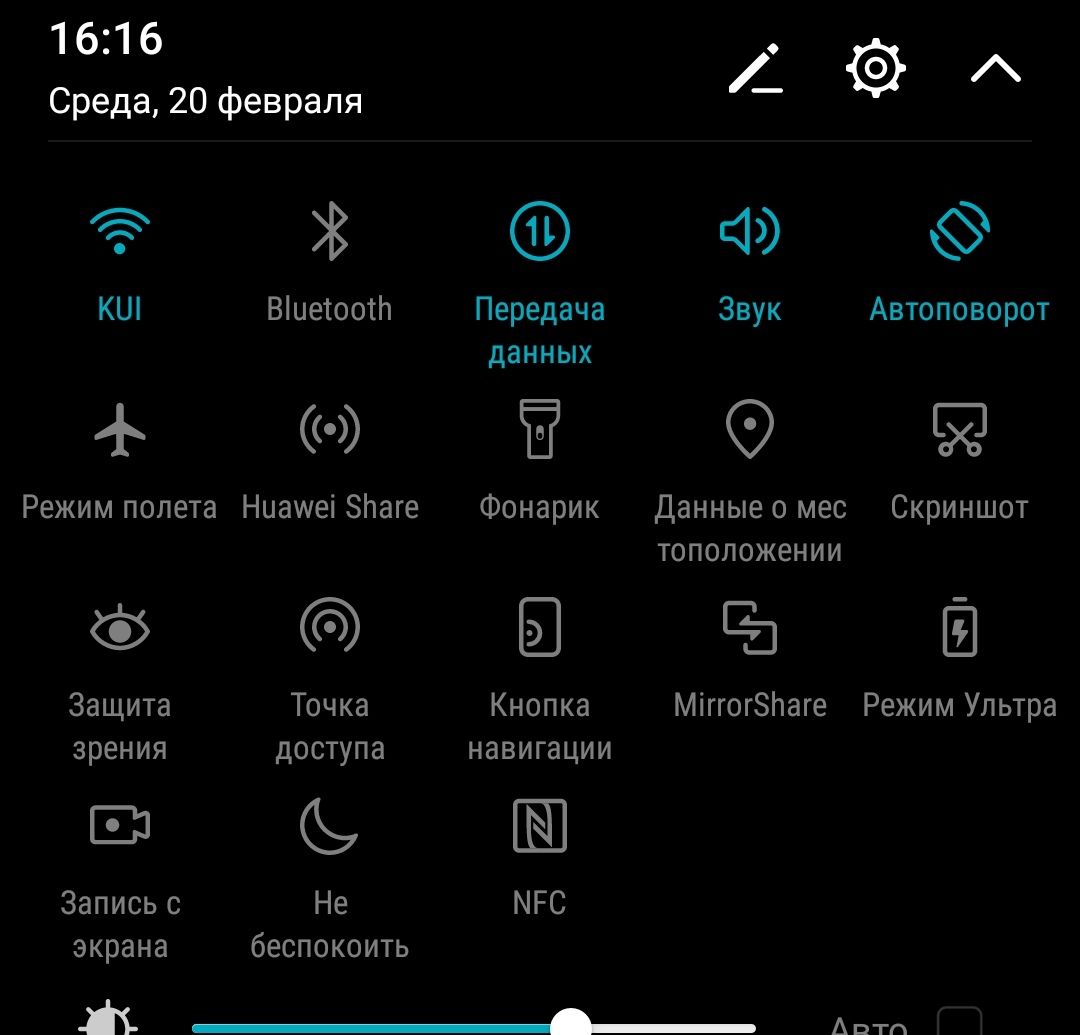Switch on the Фонарик flashlight

(540, 430)
